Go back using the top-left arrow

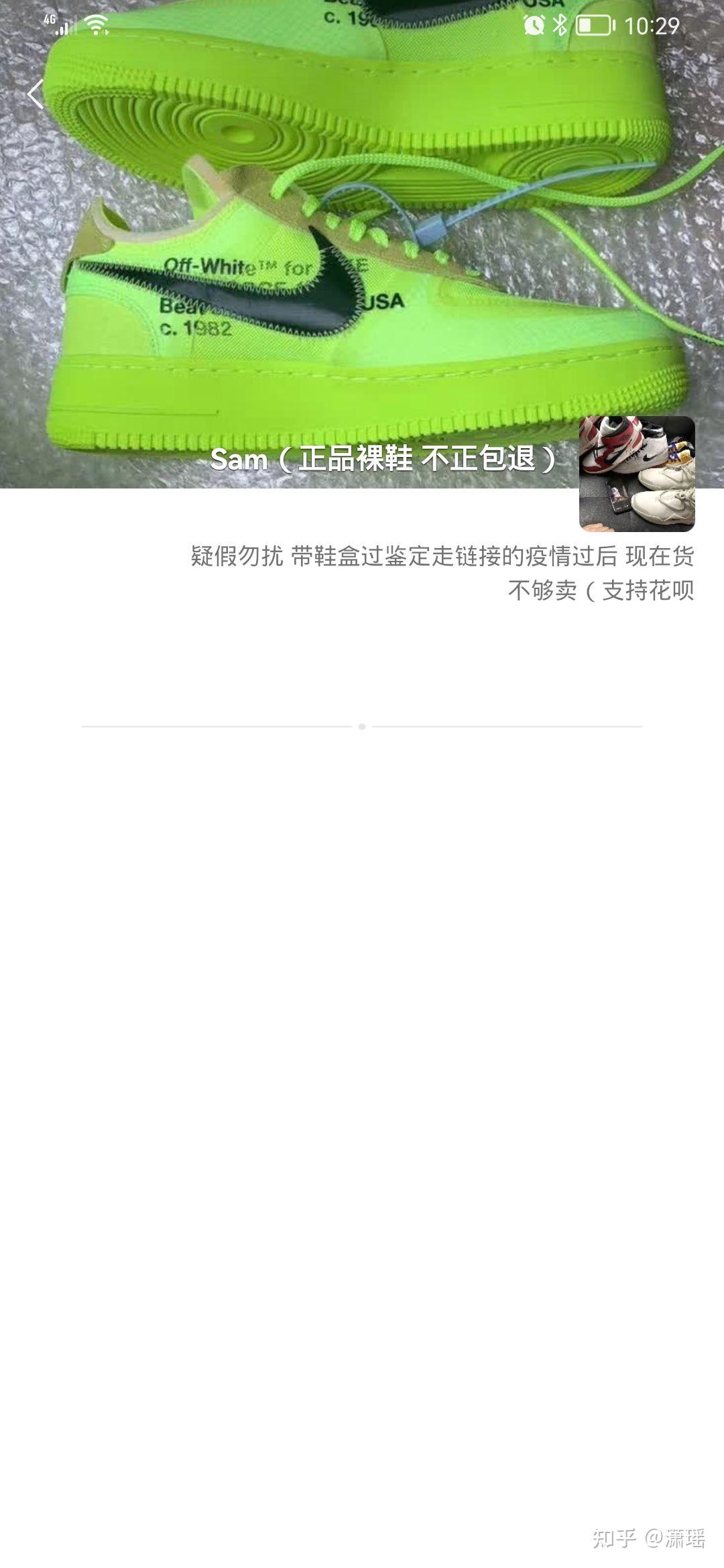pyautogui.click(x=35, y=94)
